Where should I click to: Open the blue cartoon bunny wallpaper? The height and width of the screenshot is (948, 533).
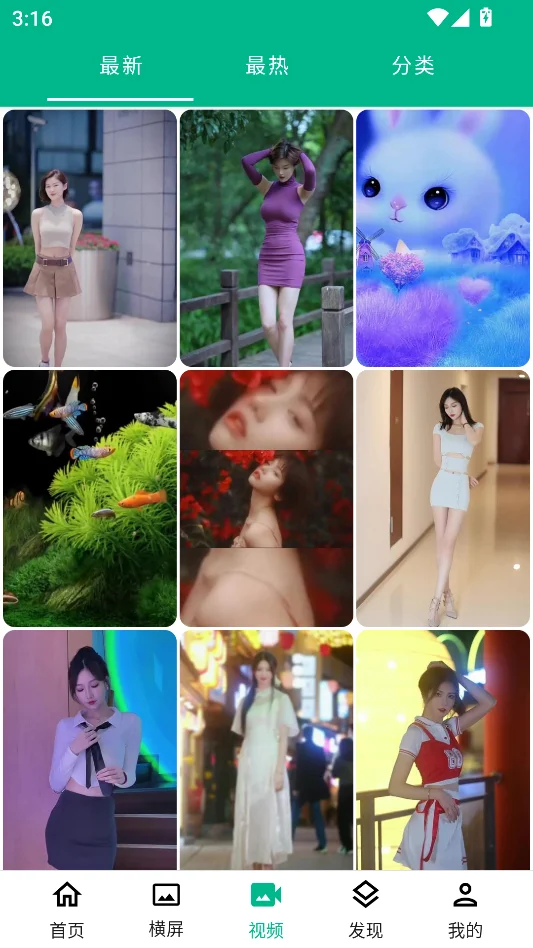point(443,238)
